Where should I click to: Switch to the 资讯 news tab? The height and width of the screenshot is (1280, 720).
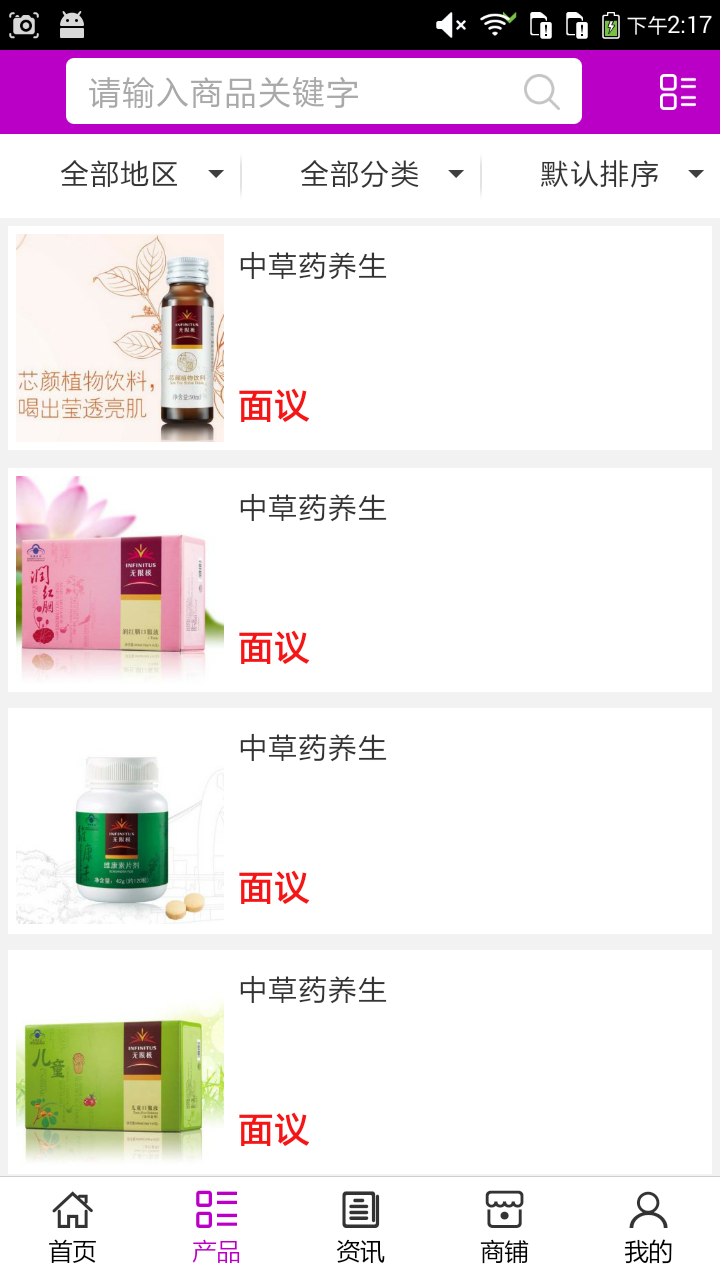pyautogui.click(x=360, y=1228)
